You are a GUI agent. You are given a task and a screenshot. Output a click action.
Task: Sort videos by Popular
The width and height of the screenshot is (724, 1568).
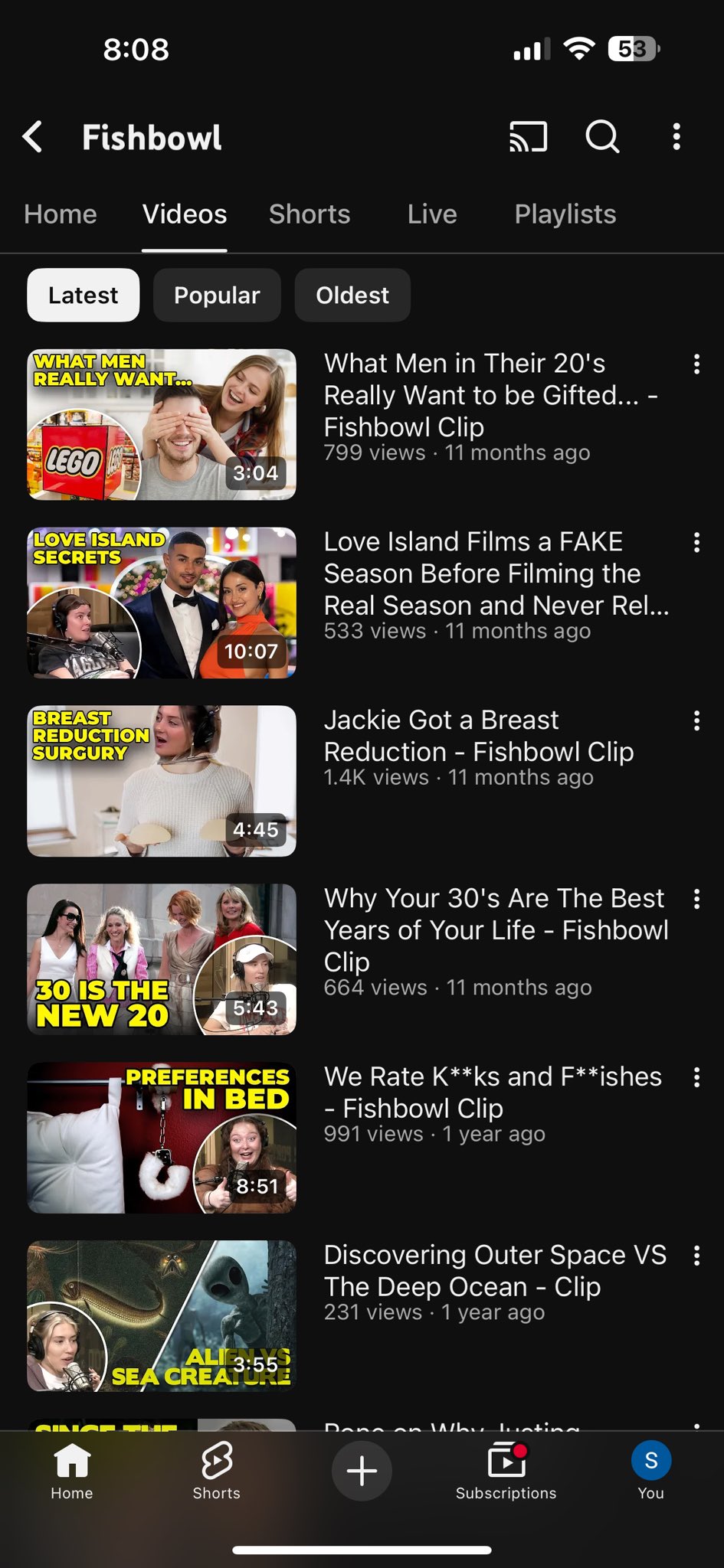(x=217, y=296)
